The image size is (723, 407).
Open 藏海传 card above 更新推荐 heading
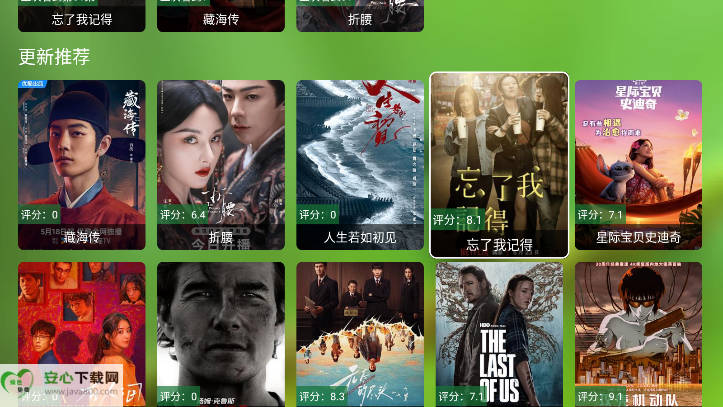[220, 15]
